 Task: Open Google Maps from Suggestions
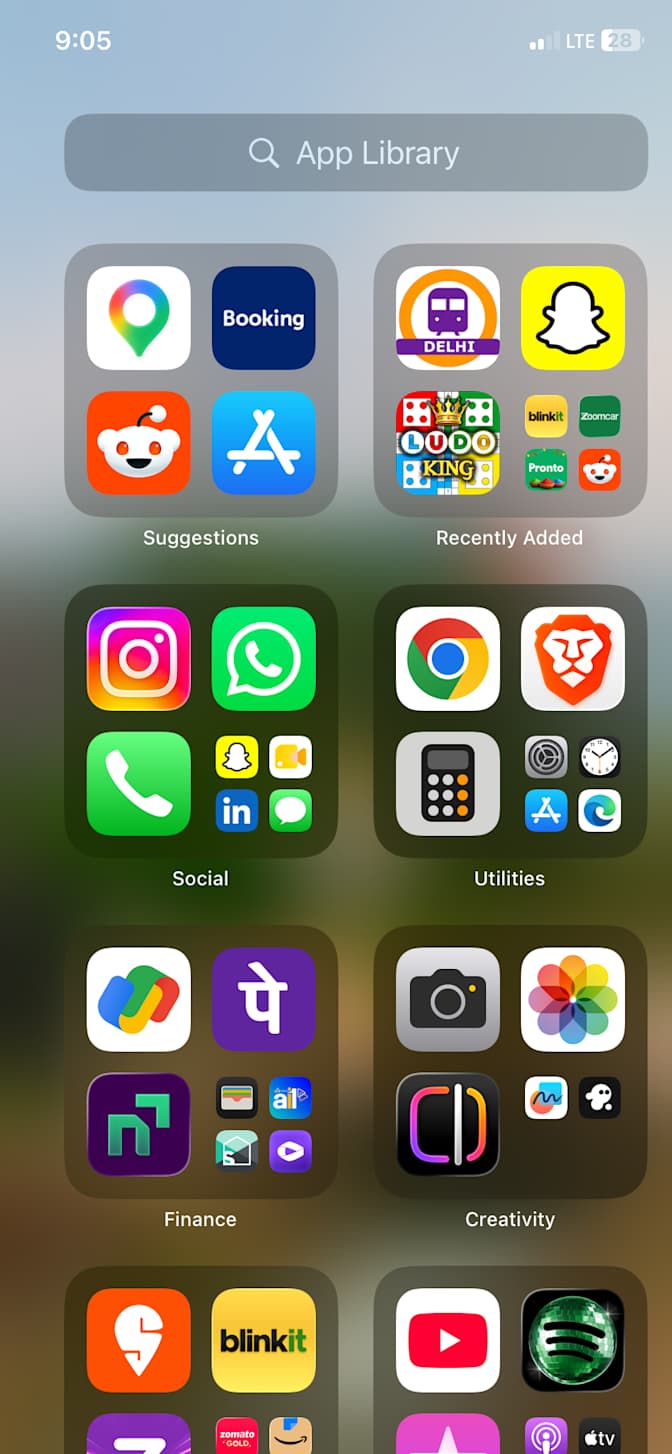(139, 318)
